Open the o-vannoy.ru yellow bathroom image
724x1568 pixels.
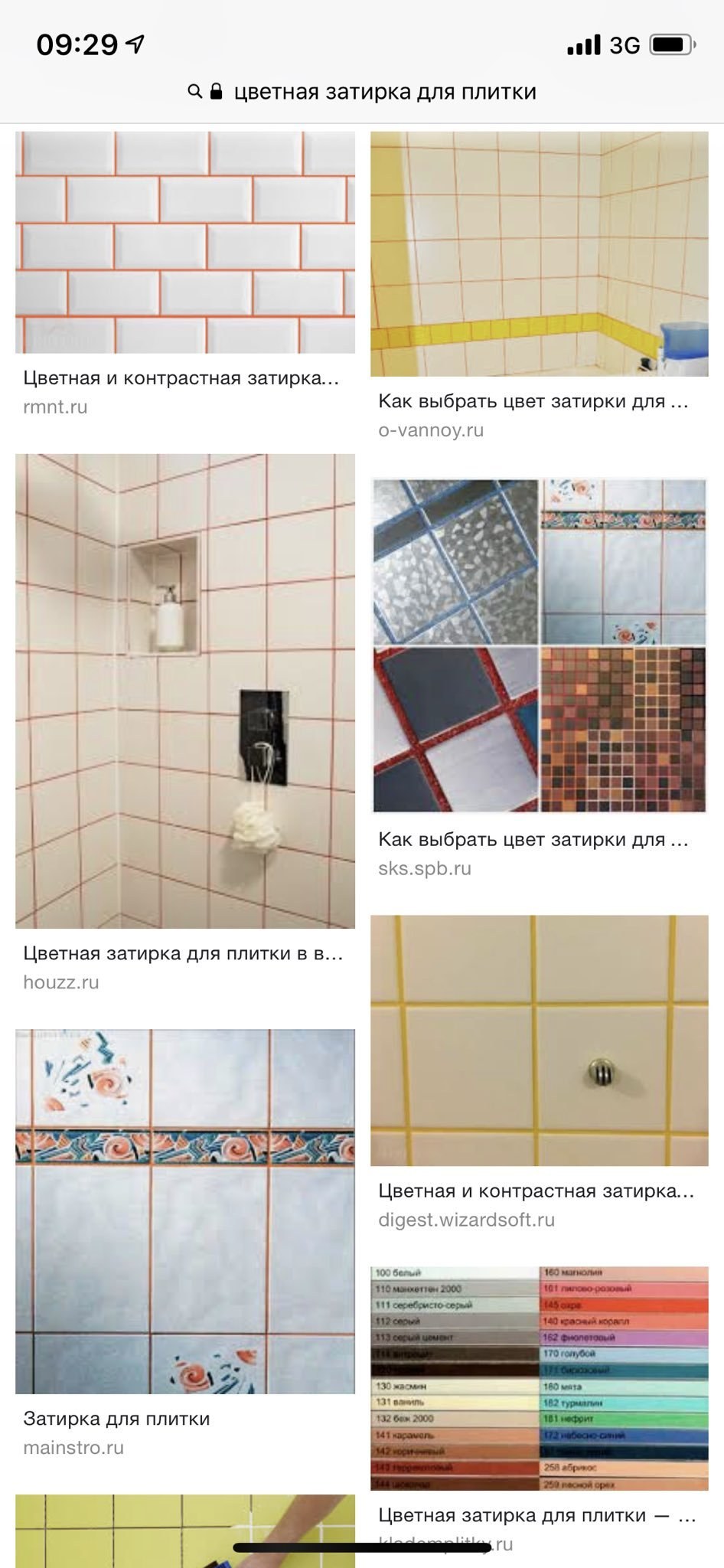coord(539,253)
